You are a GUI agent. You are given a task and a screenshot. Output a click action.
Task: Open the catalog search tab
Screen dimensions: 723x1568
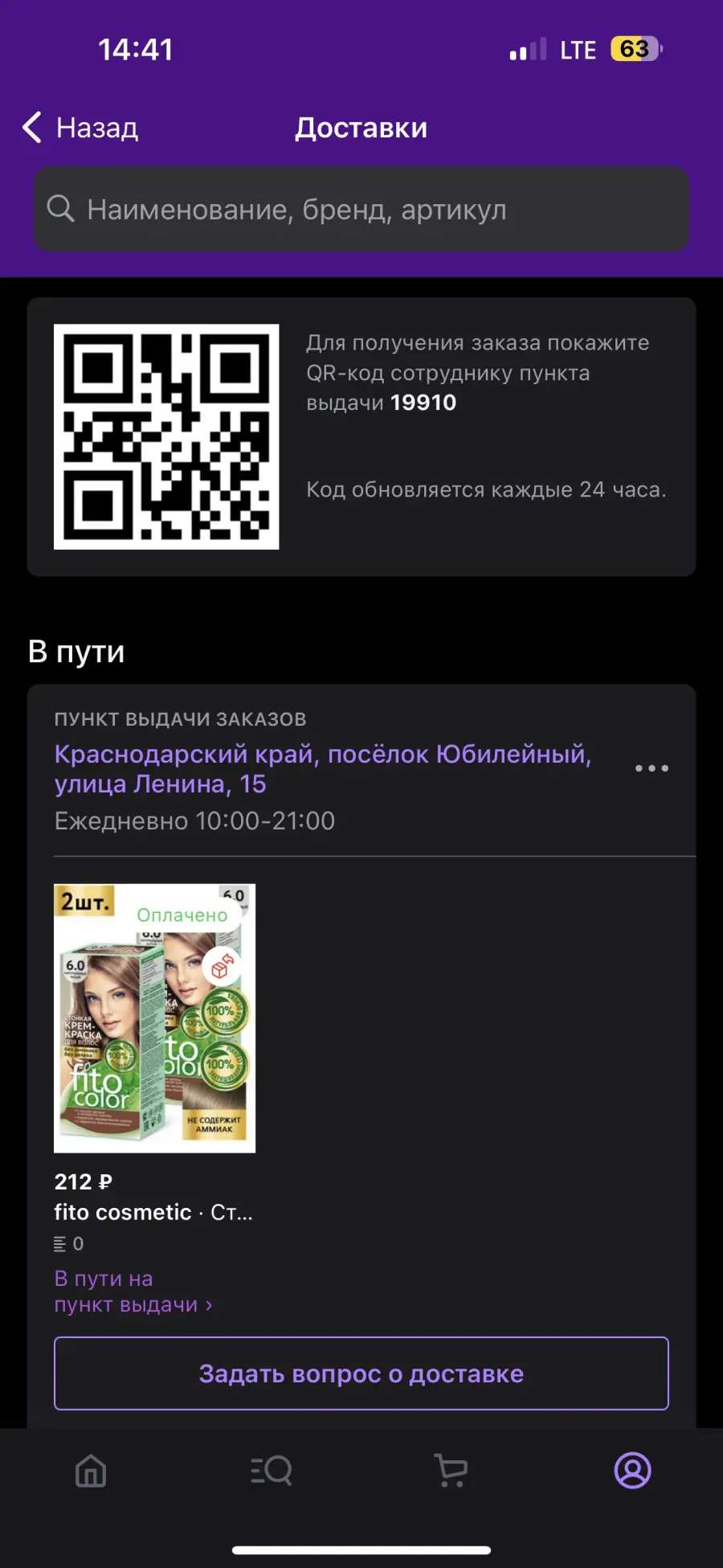tap(272, 1471)
